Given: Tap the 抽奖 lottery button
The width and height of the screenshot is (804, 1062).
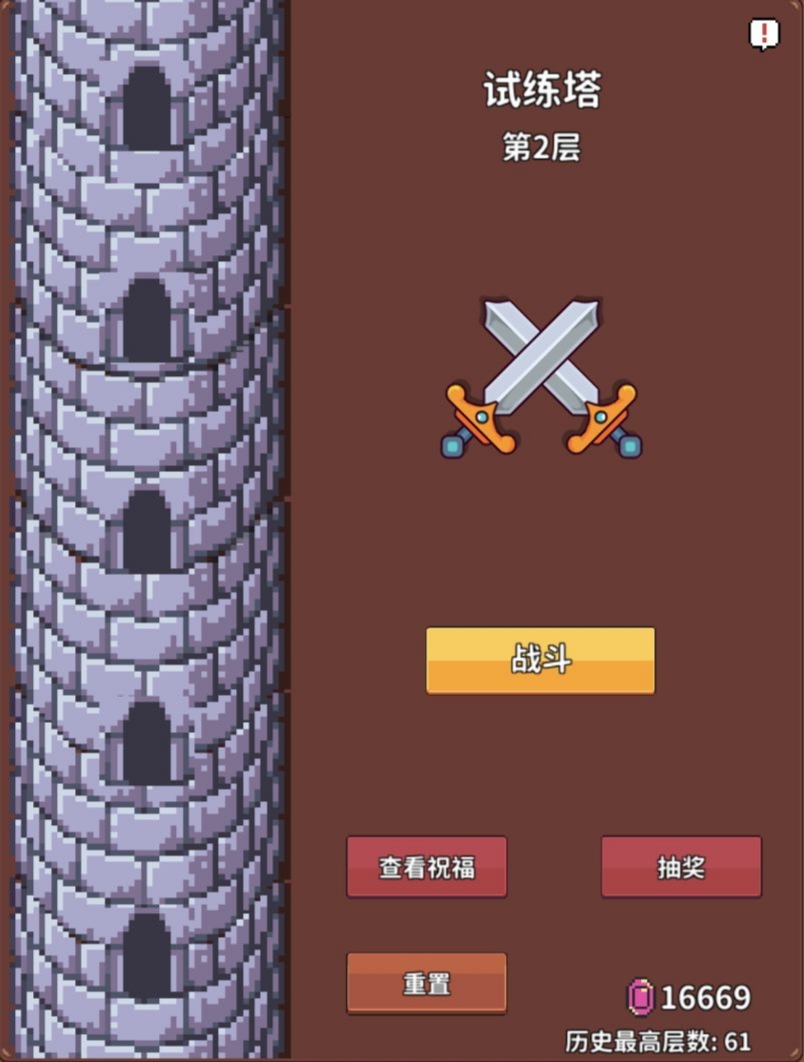Looking at the screenshot, I should click(681, 867).
